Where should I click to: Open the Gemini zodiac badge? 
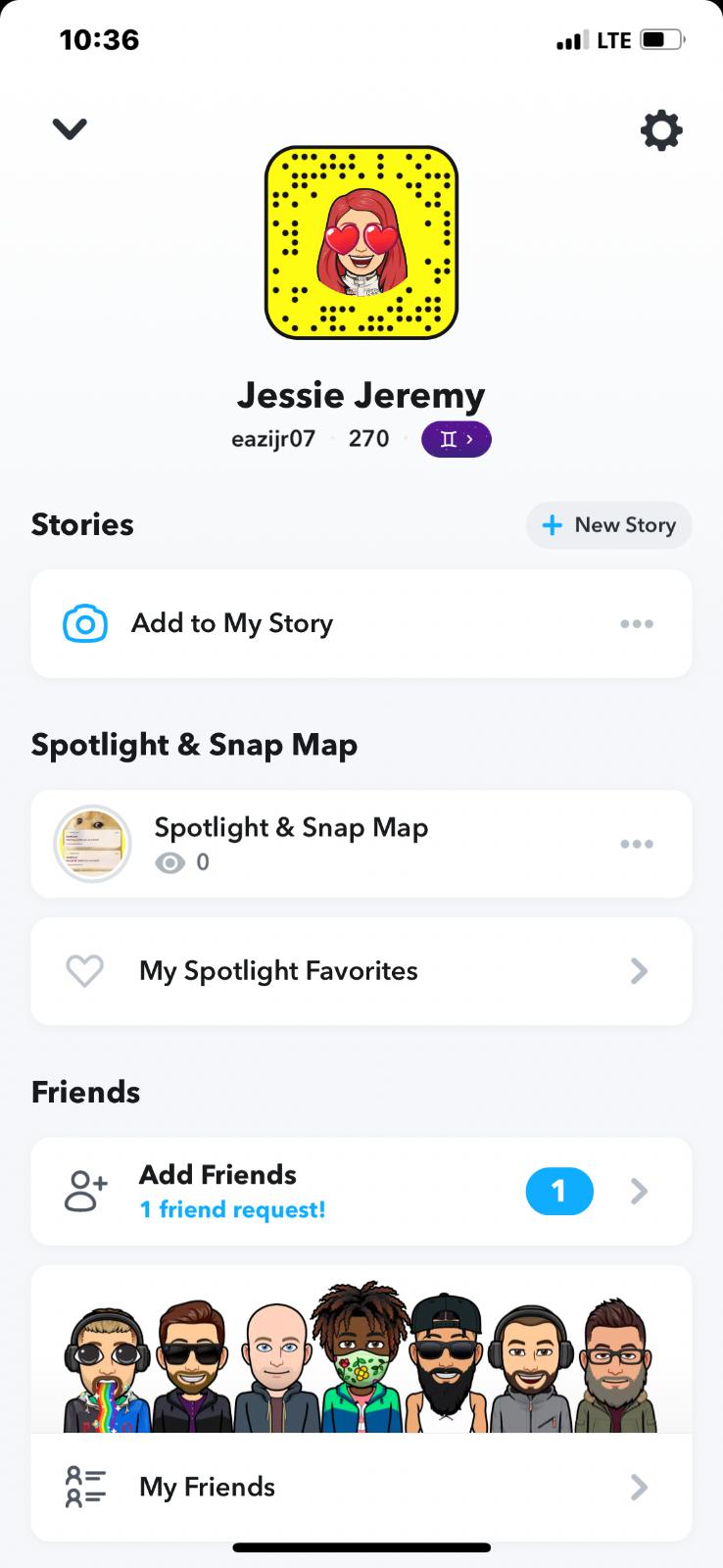[x=456, y=439]
